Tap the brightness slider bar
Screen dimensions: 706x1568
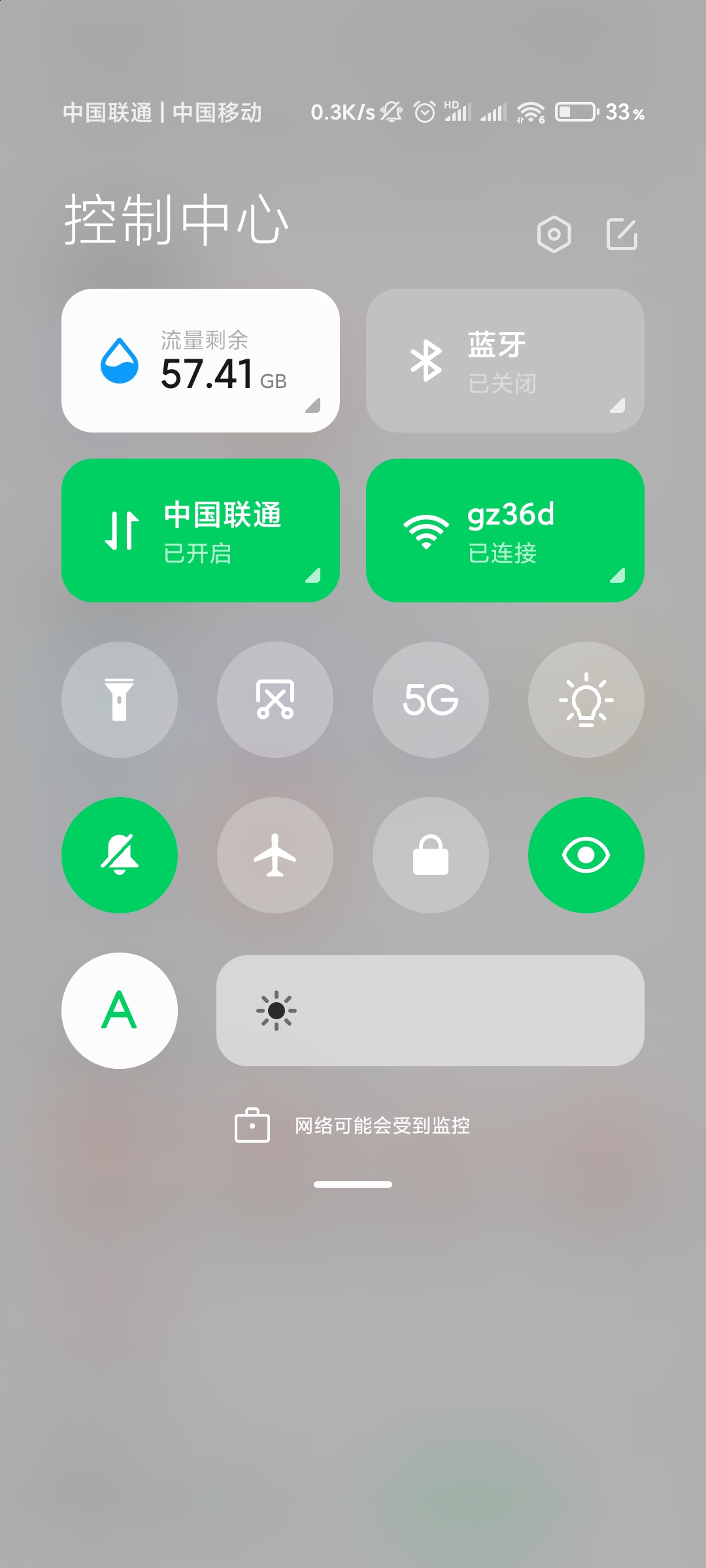point(430,1011)
